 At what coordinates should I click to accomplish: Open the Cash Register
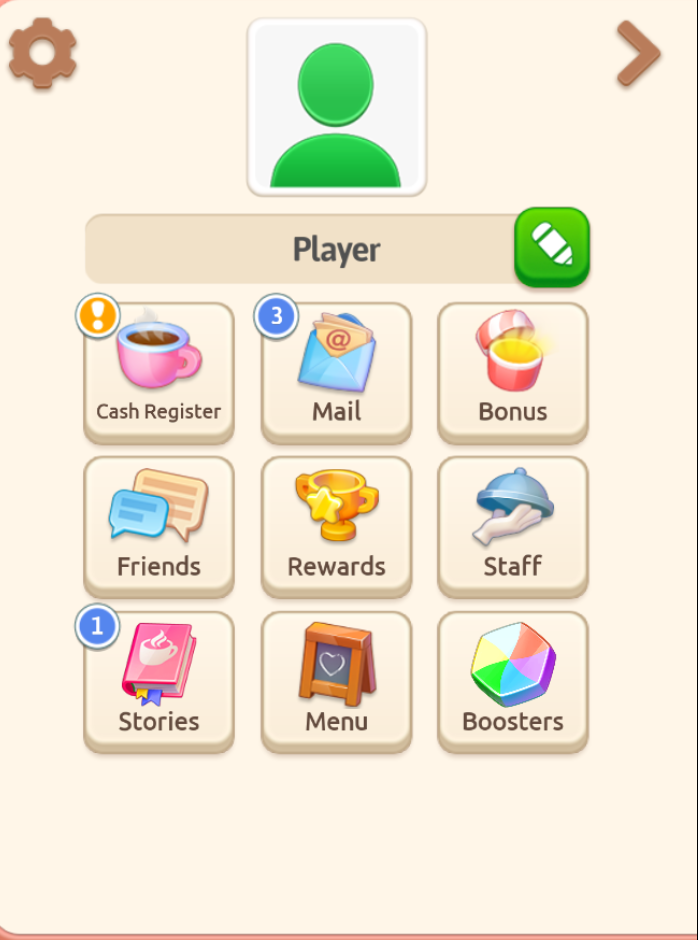click(159, 372)
